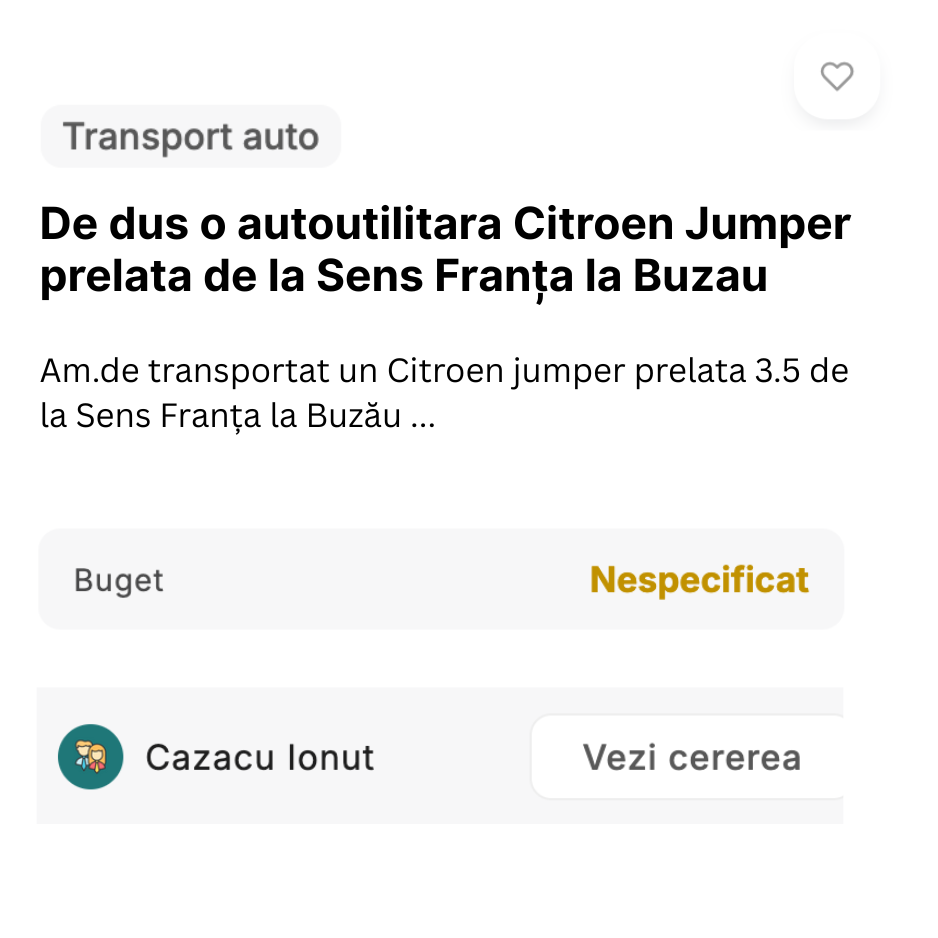View Cazacu Ionut's profile
The height and width of the screenshot is (938, 938).
259,757
